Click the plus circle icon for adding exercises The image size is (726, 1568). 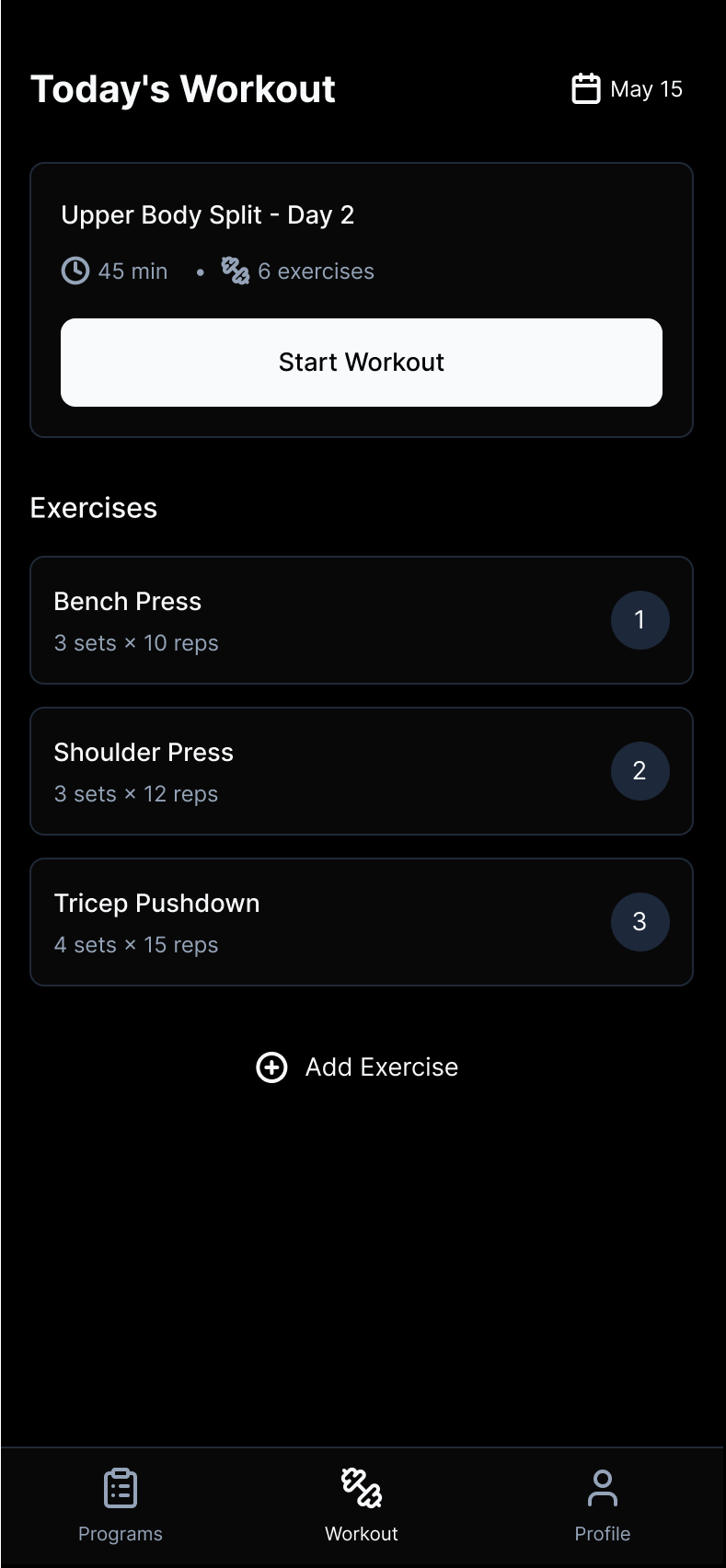tap(271, 1066)
